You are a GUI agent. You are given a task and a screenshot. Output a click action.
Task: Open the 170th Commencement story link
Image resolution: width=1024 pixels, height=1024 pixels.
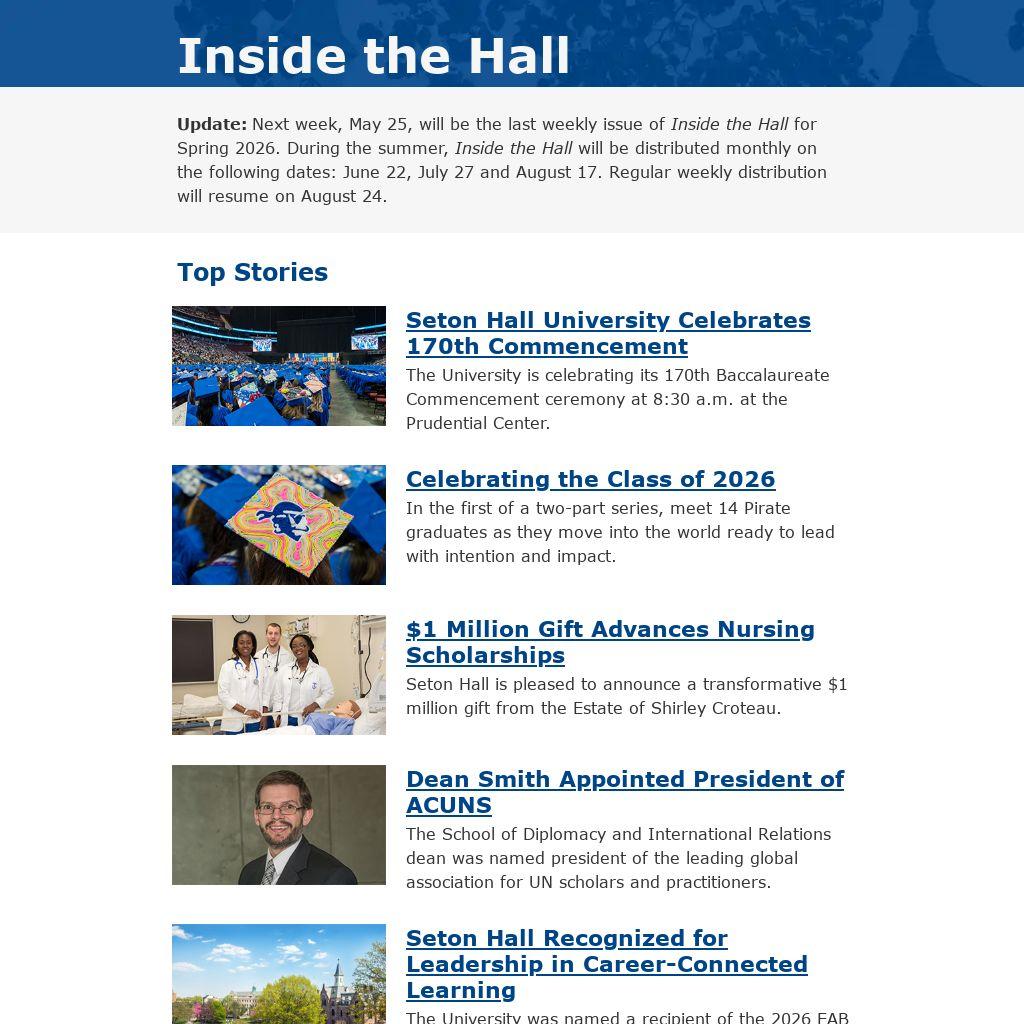(x=608, y=333)
